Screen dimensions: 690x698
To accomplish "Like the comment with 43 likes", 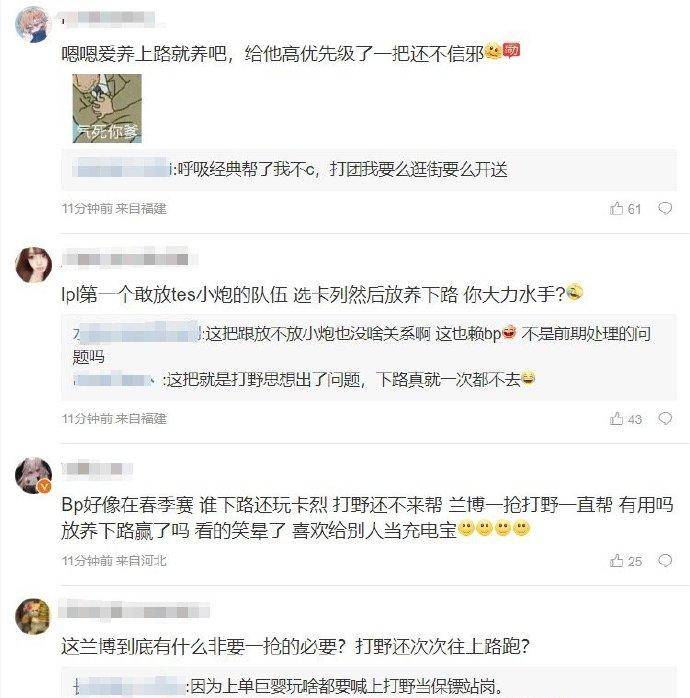I will 618,419.
